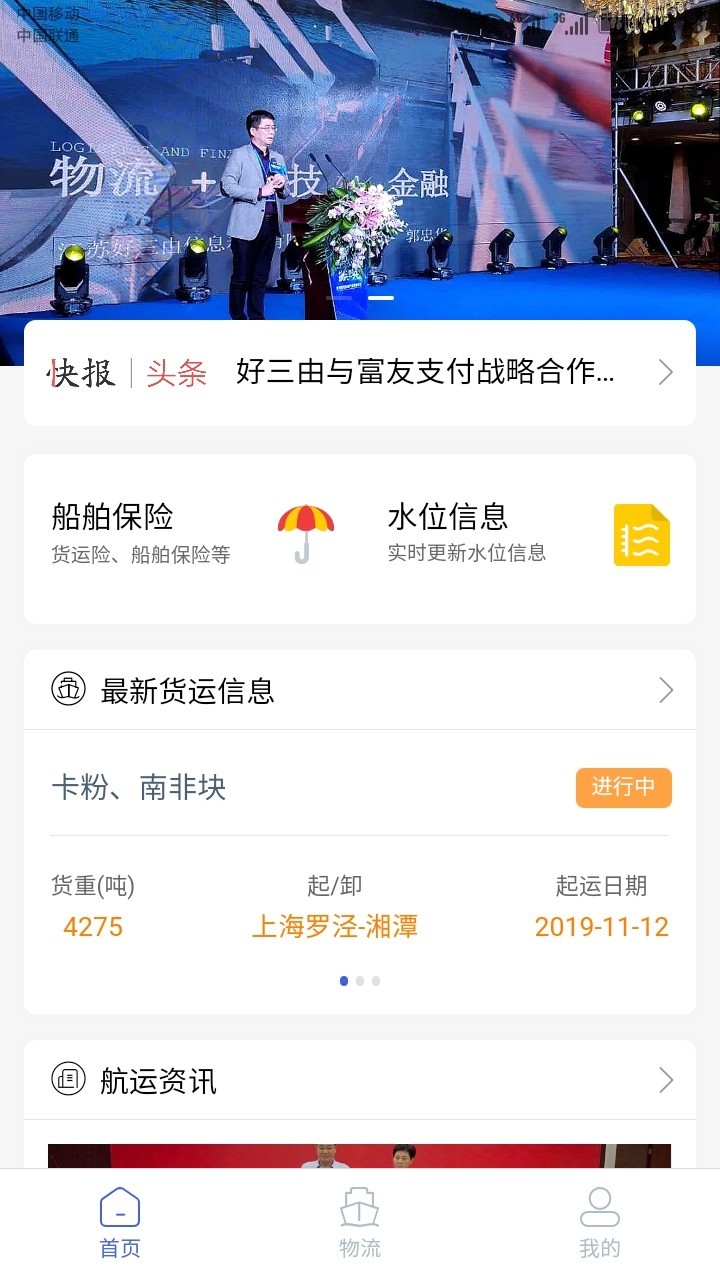Expand the news headline via right chevron
This screenshot has height=1280, width=720.
point(665,371)
